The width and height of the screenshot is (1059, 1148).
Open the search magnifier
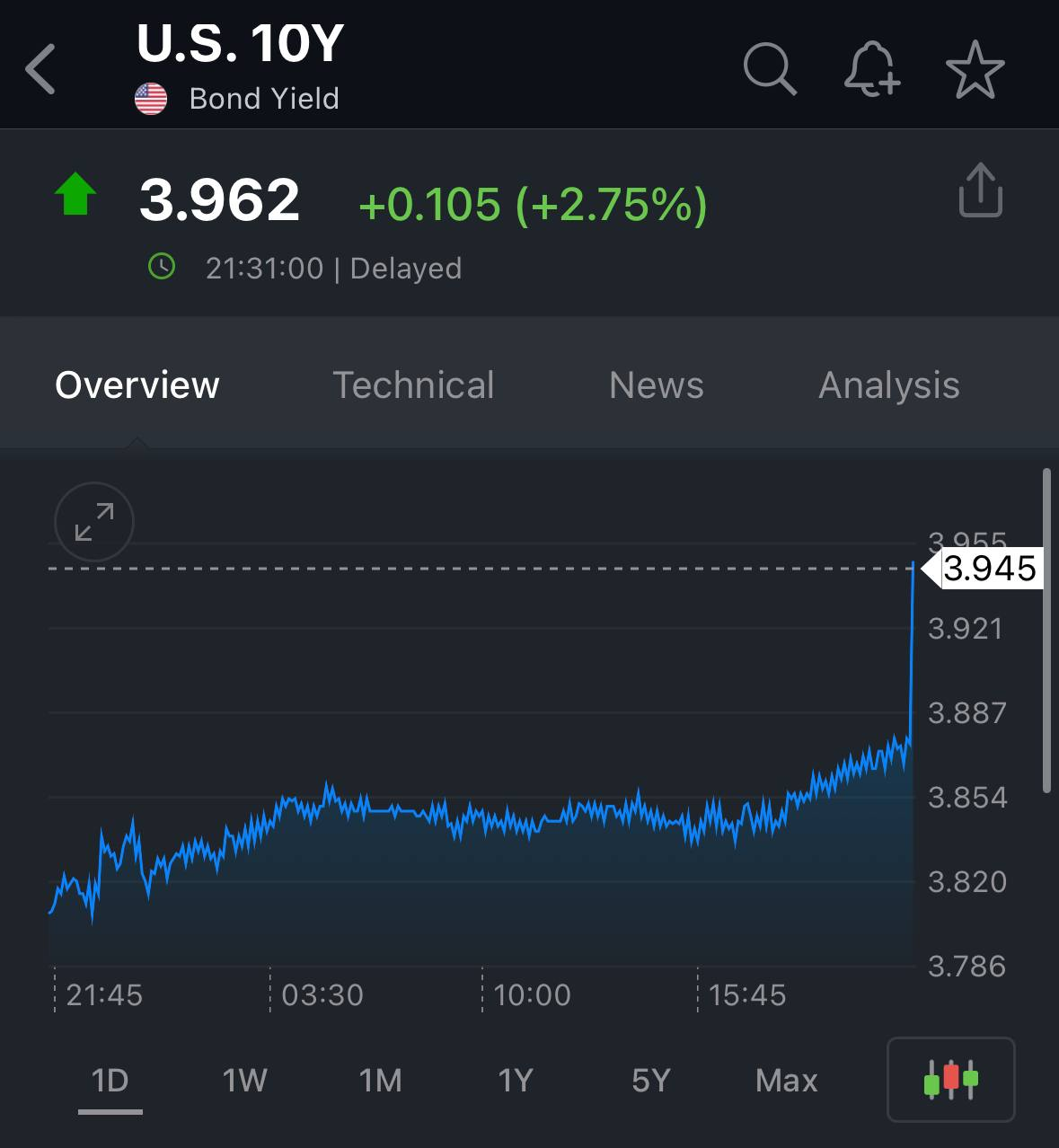[770, 69]
